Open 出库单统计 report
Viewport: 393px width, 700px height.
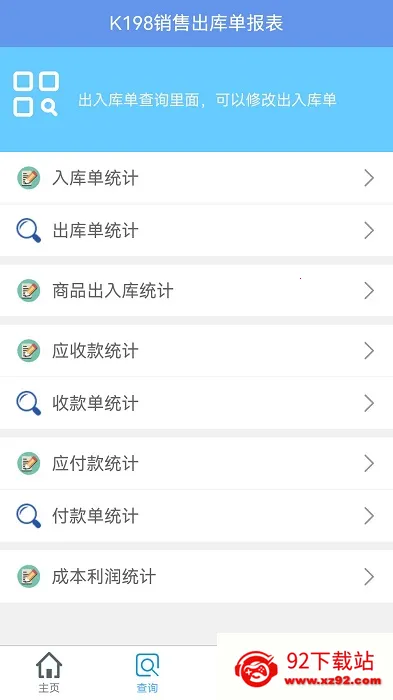tap(196, 230)
